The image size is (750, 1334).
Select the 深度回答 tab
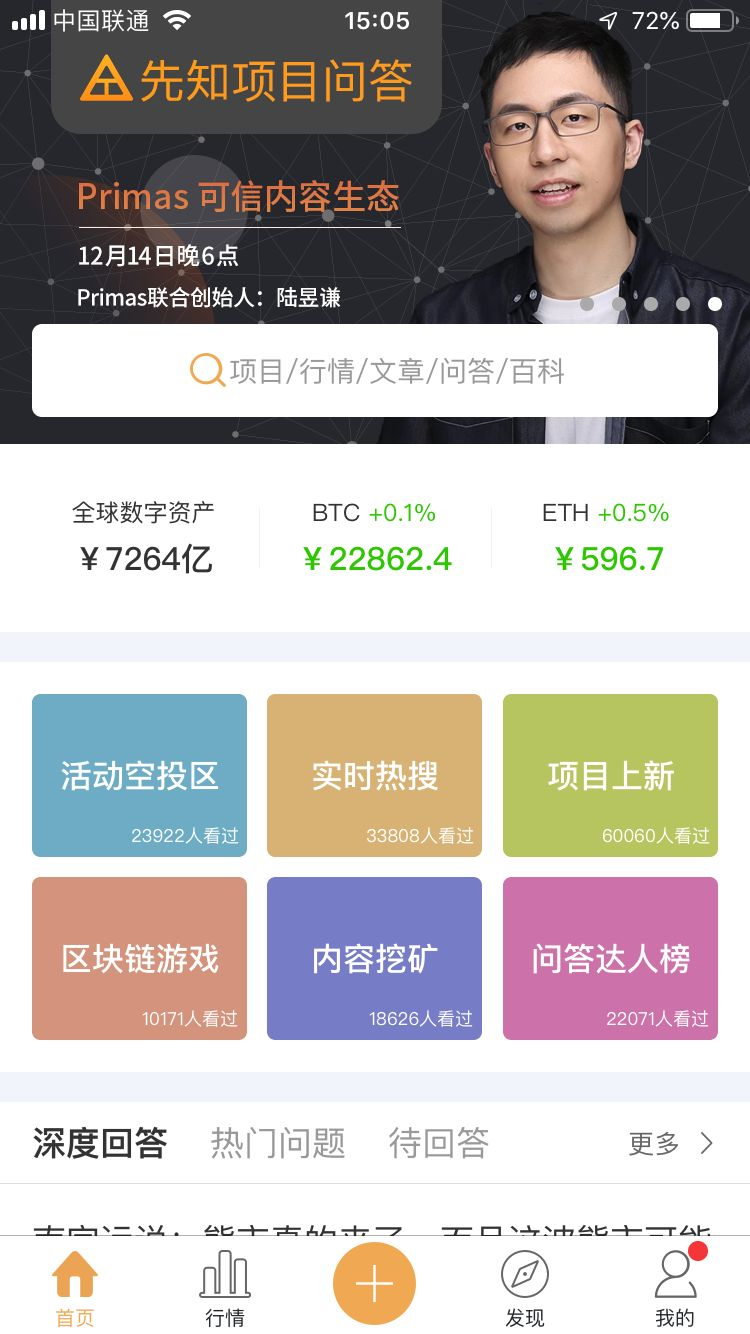(99, 1143)
